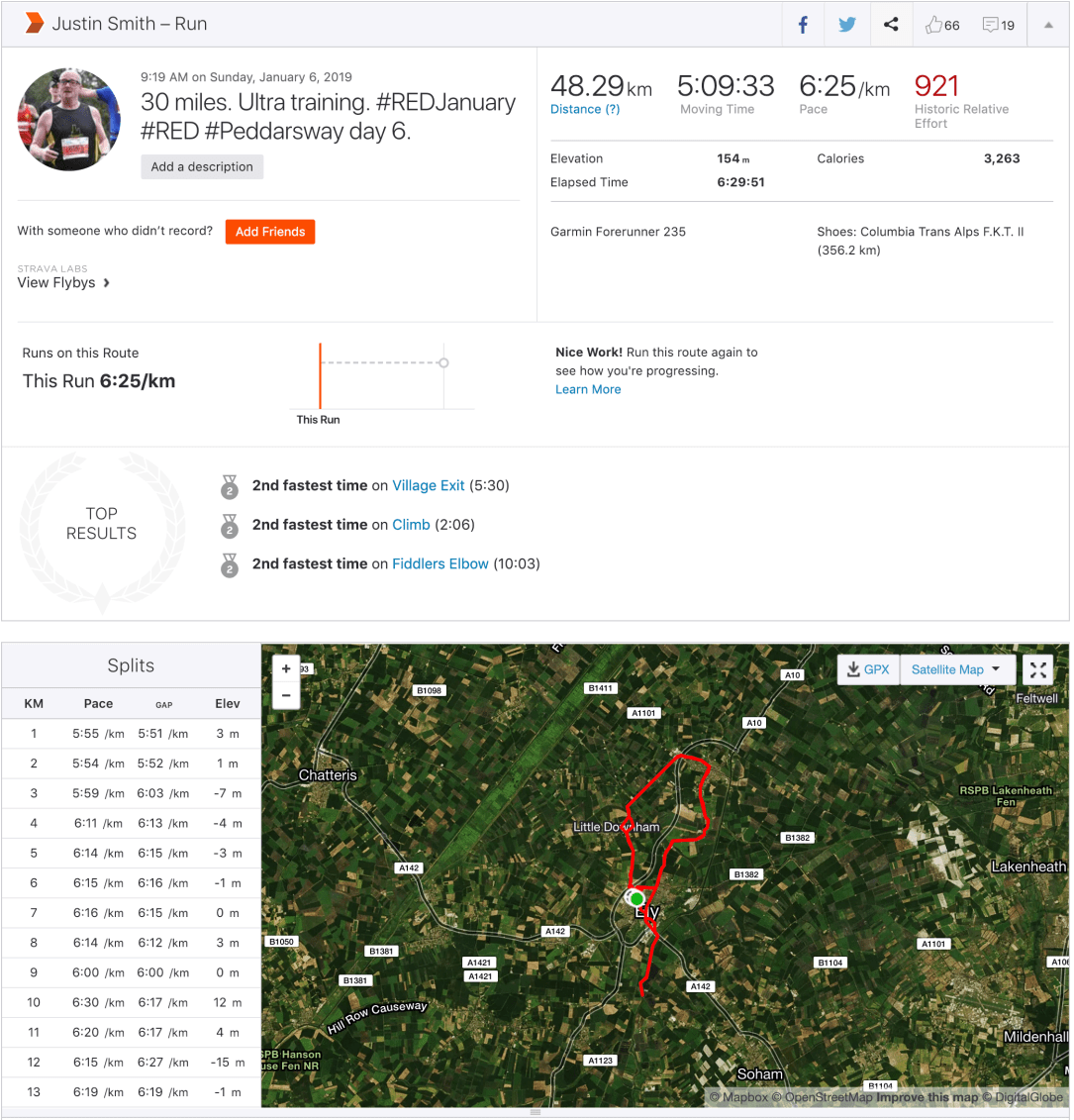Expand the map to fullscreen

pyautogui.click(x=1038, y=669)
